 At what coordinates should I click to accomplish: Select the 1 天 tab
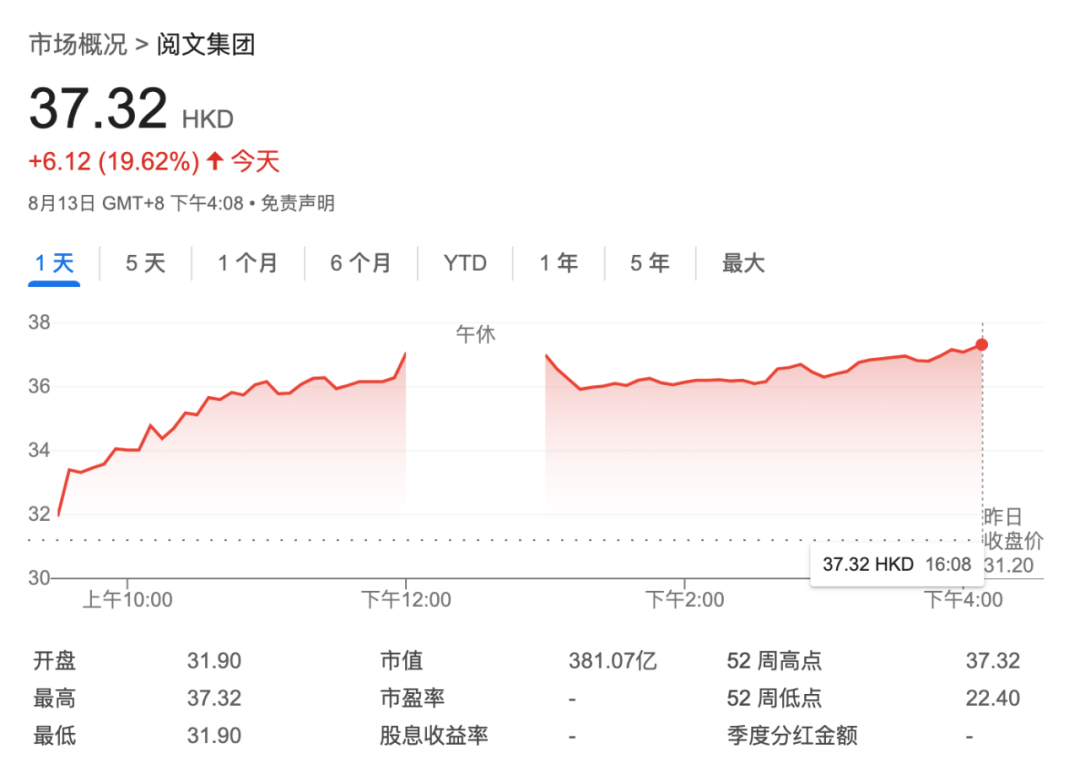coord(55,264)
